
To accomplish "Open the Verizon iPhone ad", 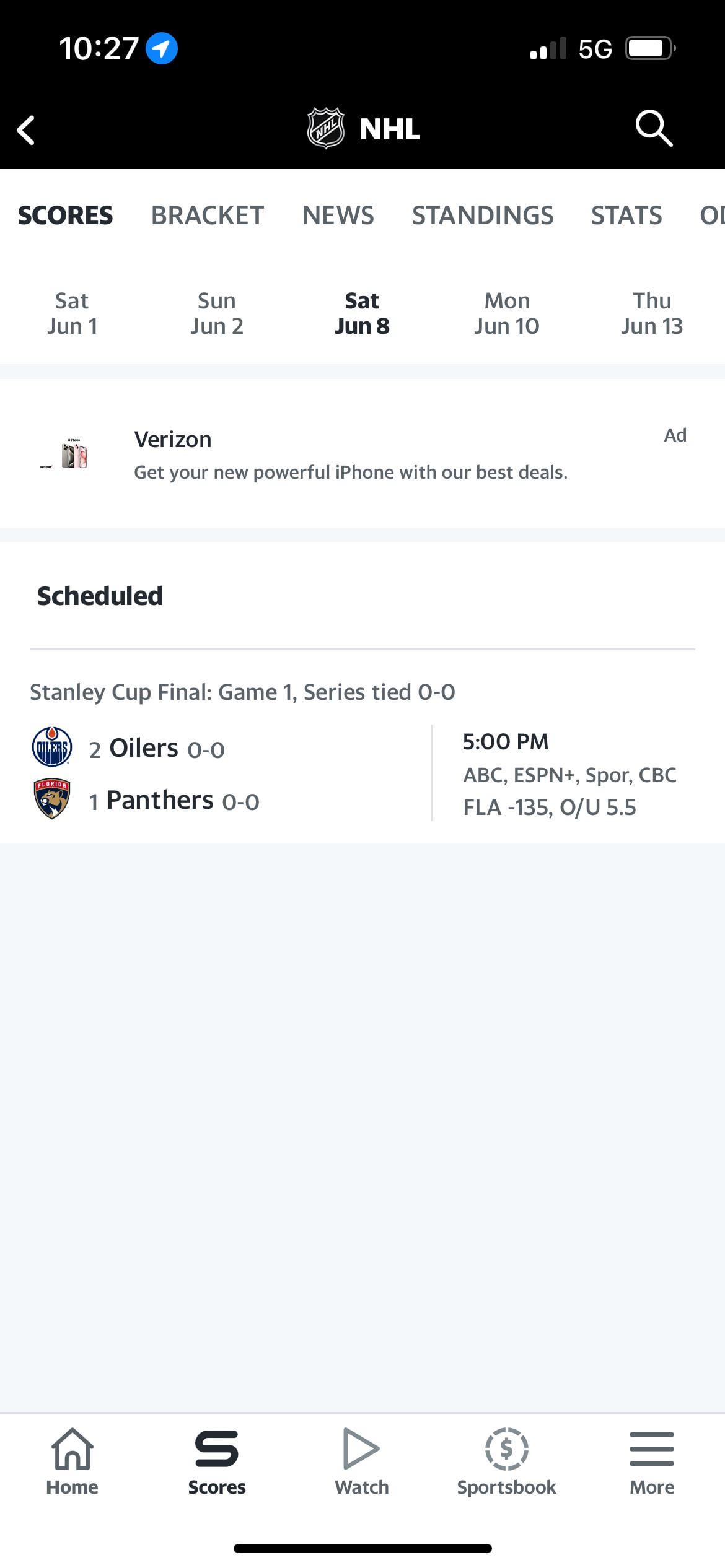I will tap(351, 455).
